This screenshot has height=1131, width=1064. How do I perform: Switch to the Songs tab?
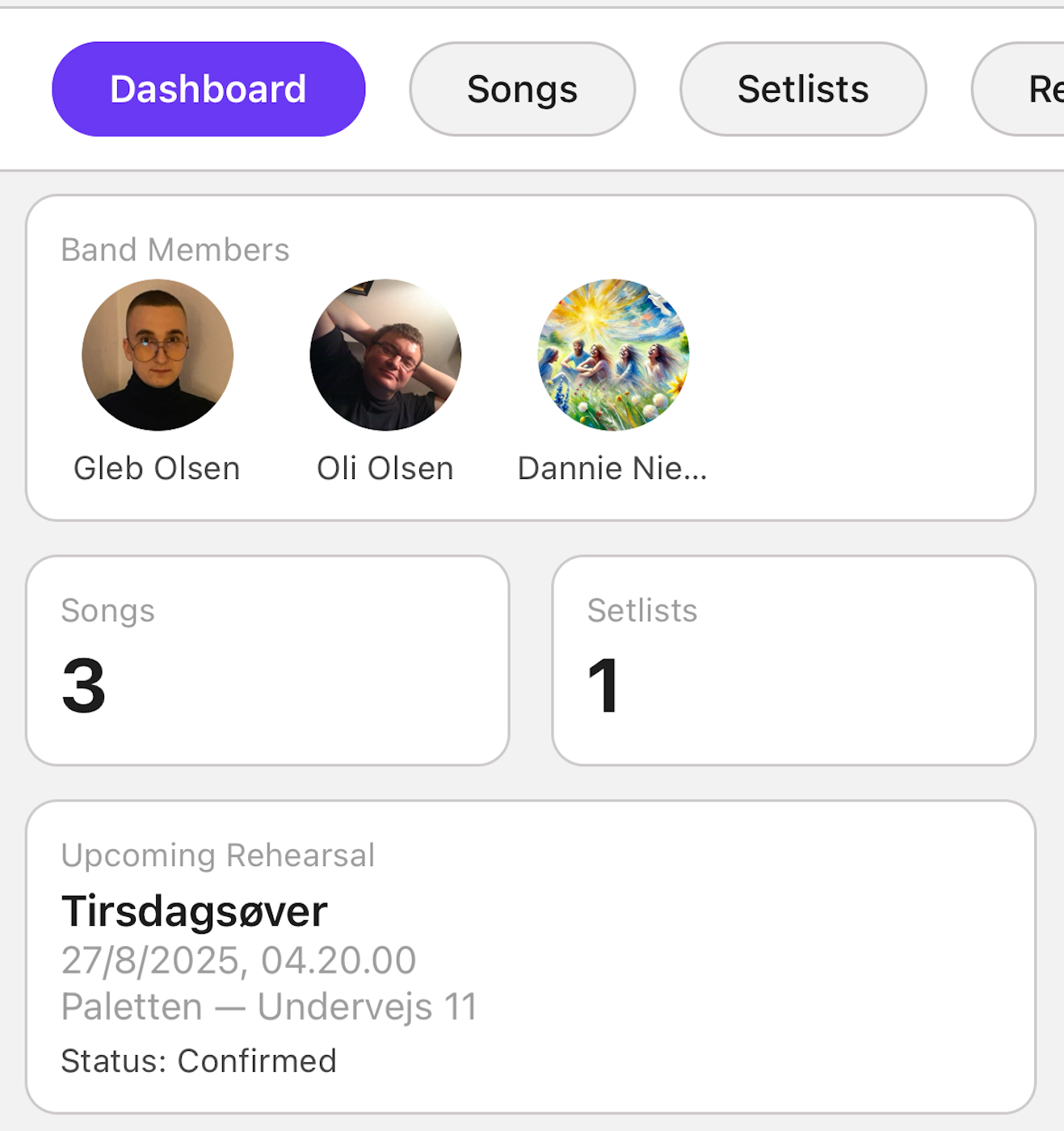pyautogui.click(x=522, y=89)
